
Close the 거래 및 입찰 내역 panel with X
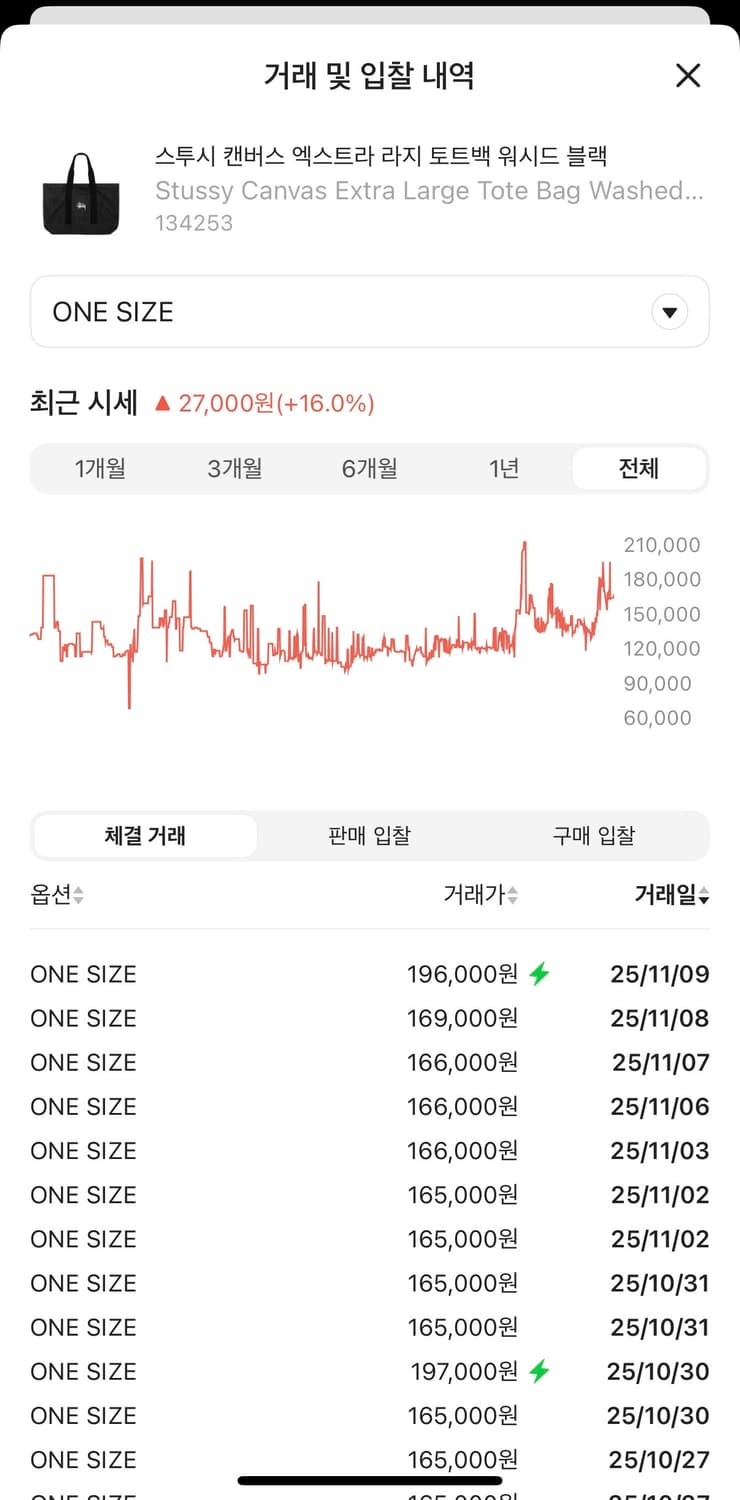pos(688,75)
